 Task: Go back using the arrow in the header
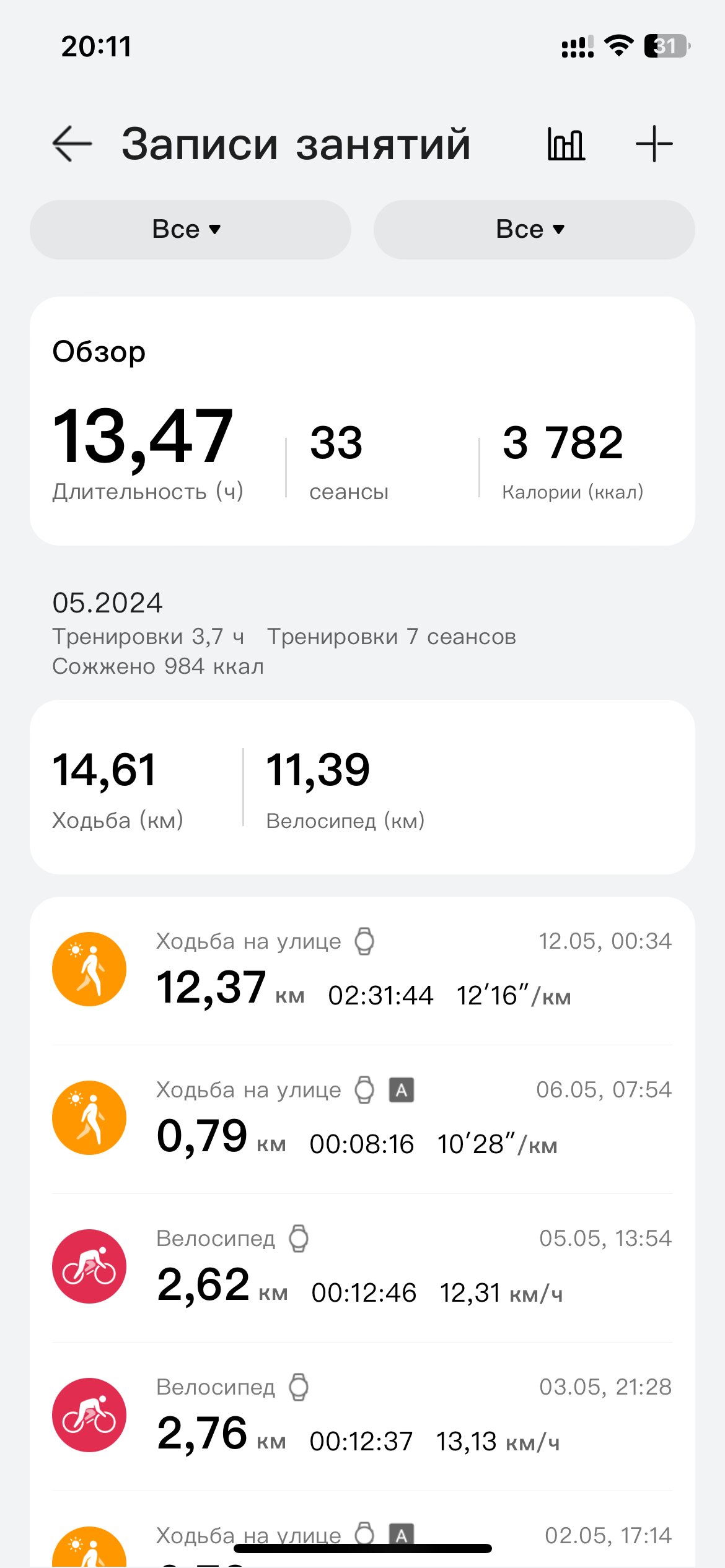(72, 144)
